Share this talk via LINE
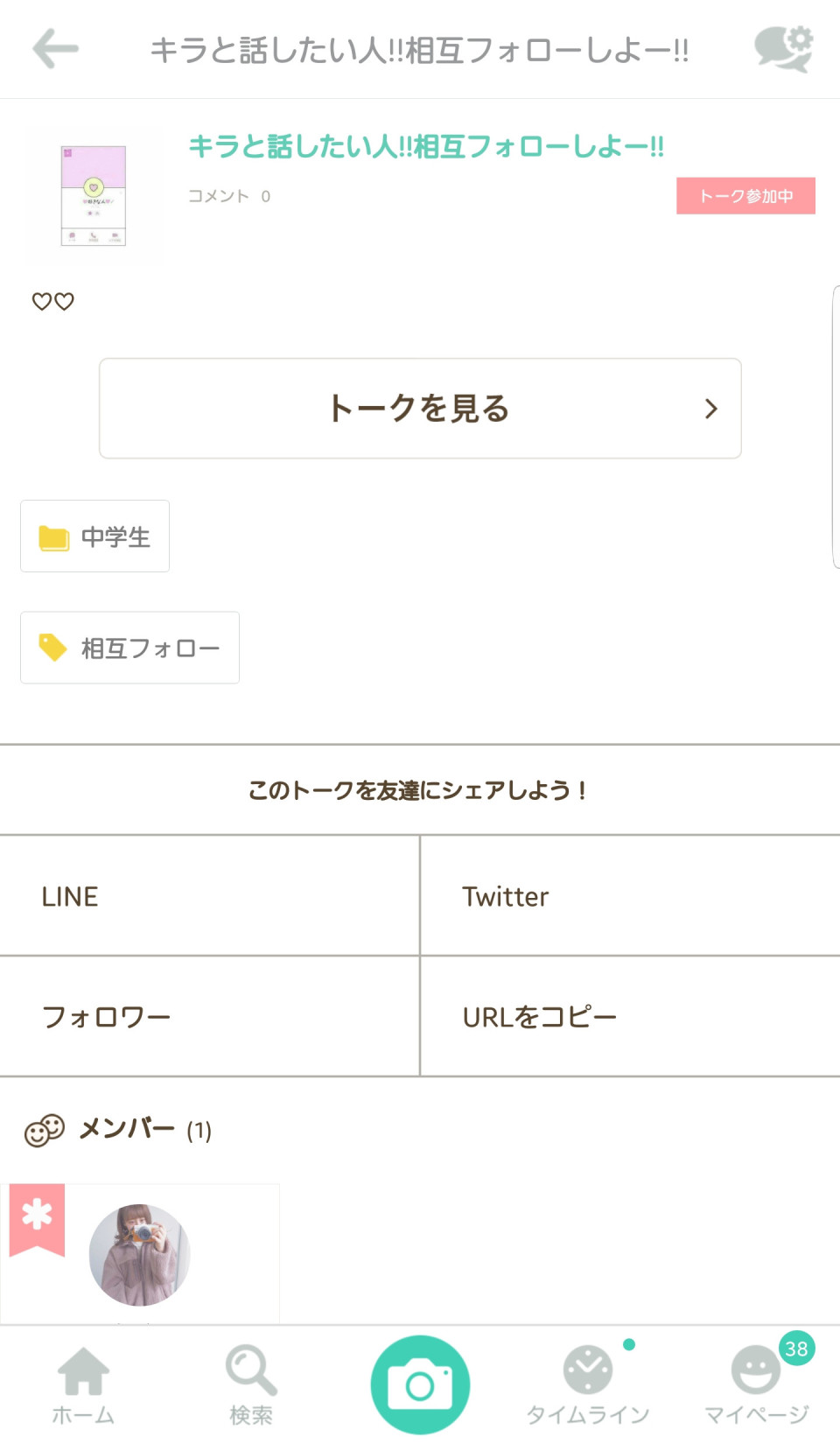The image size is (840, 1444). pos(209,896)
